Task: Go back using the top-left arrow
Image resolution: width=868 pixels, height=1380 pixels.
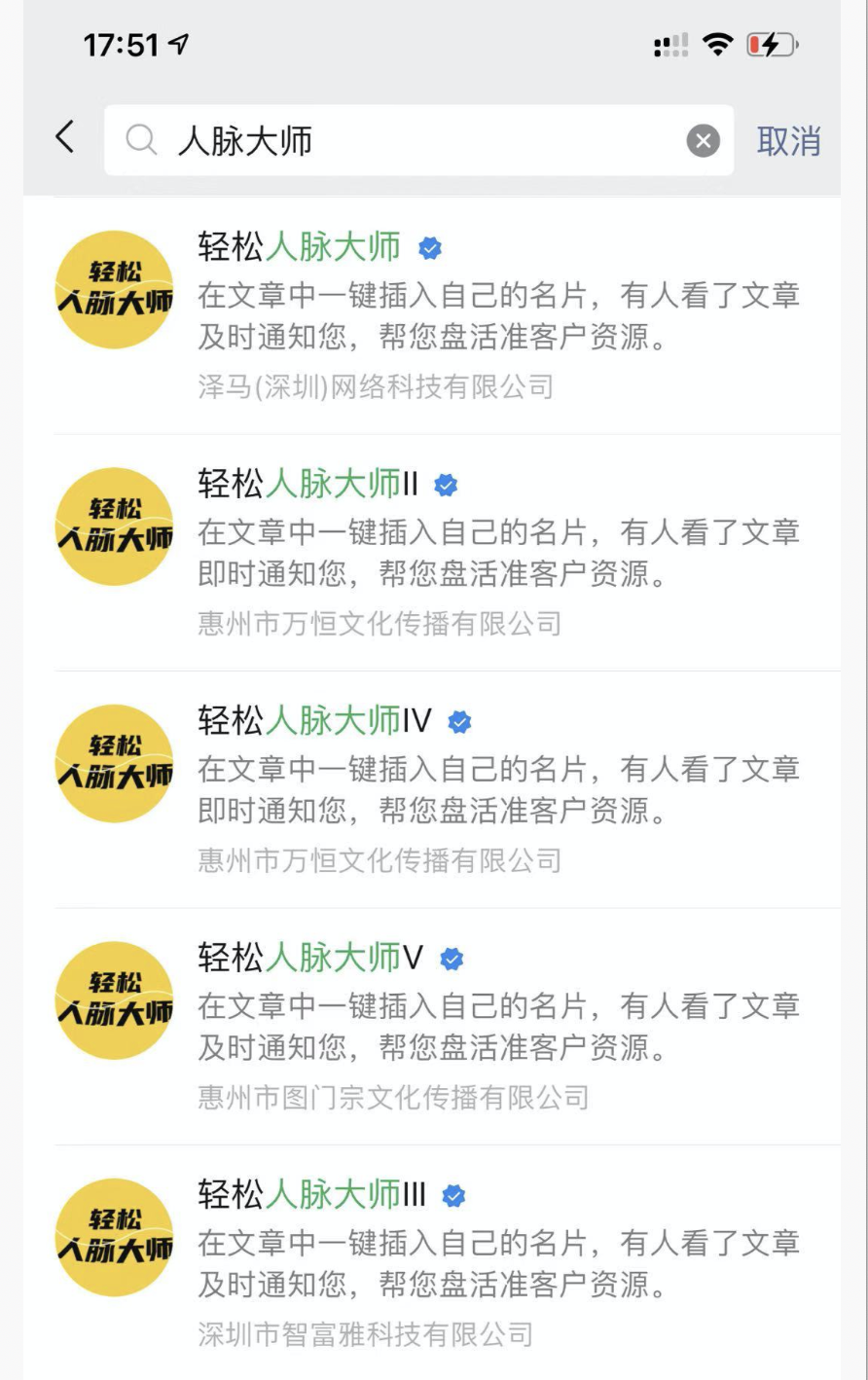Action: [x=65, y=137]
